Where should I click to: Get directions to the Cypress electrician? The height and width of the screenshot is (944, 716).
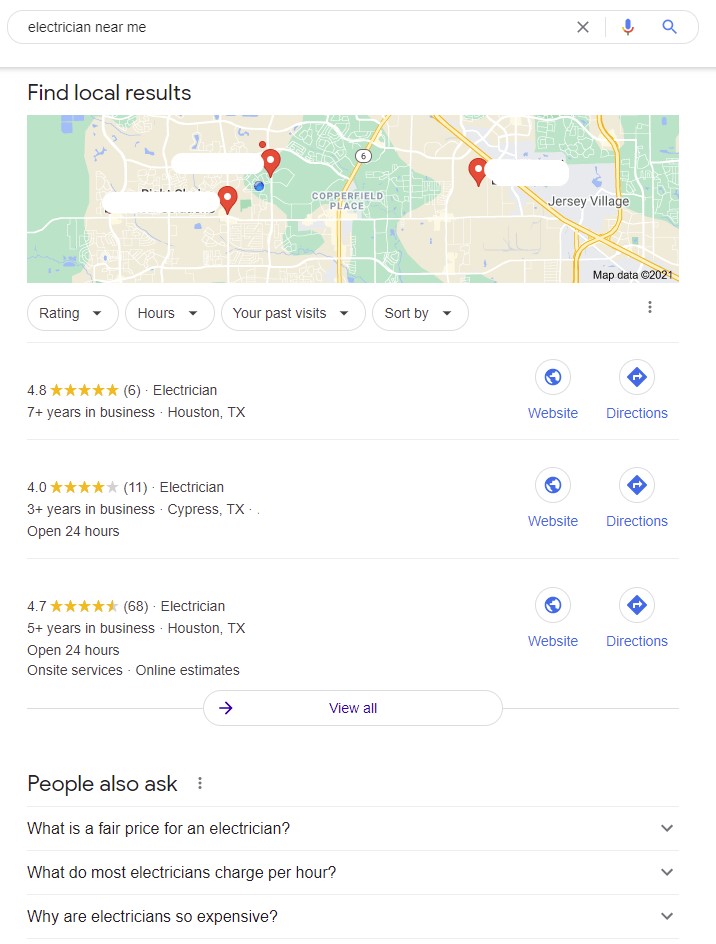tap(637, 498)
